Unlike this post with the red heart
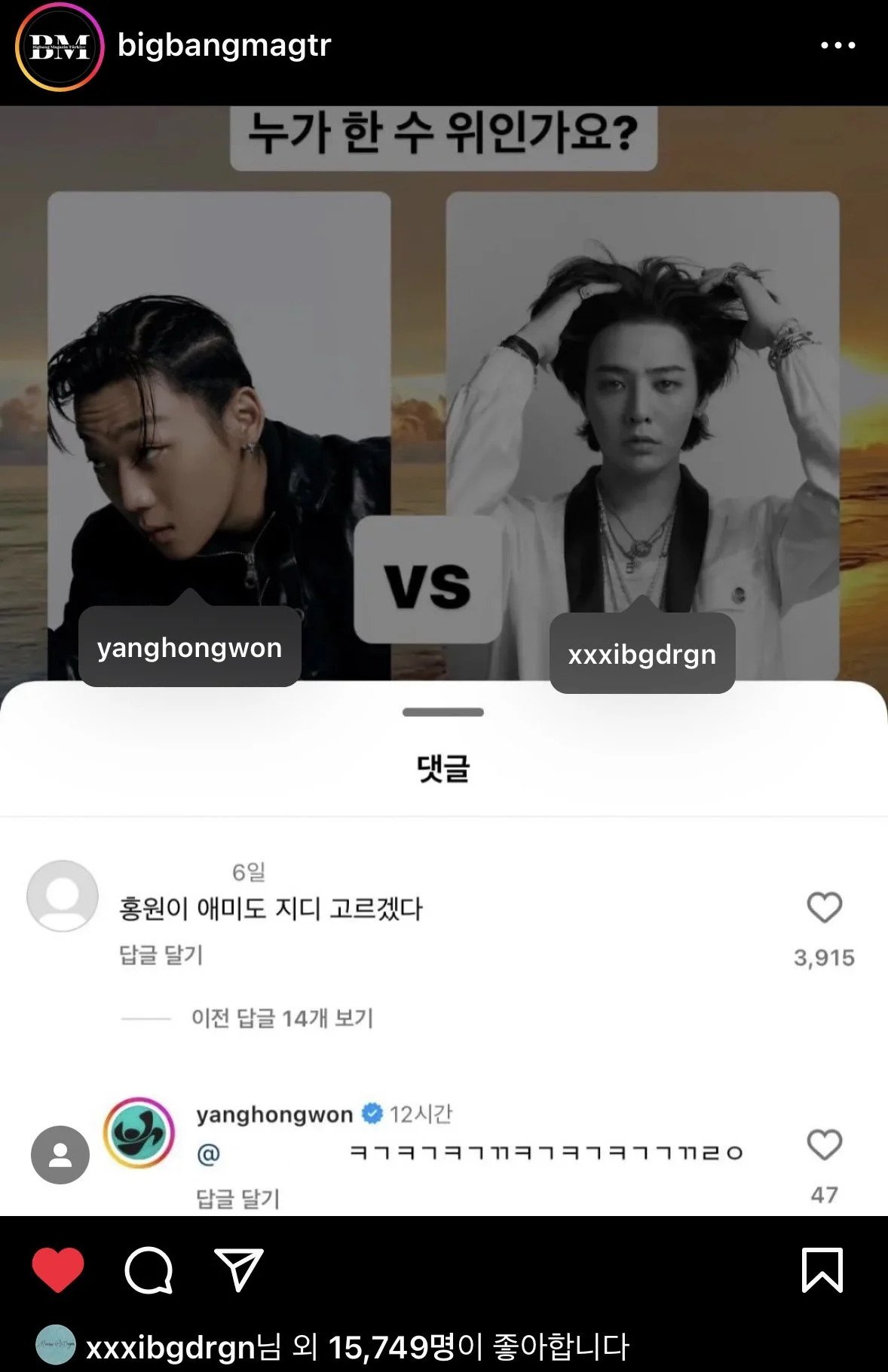Screen dimensions: 888x1372 tap(58, 1270)
